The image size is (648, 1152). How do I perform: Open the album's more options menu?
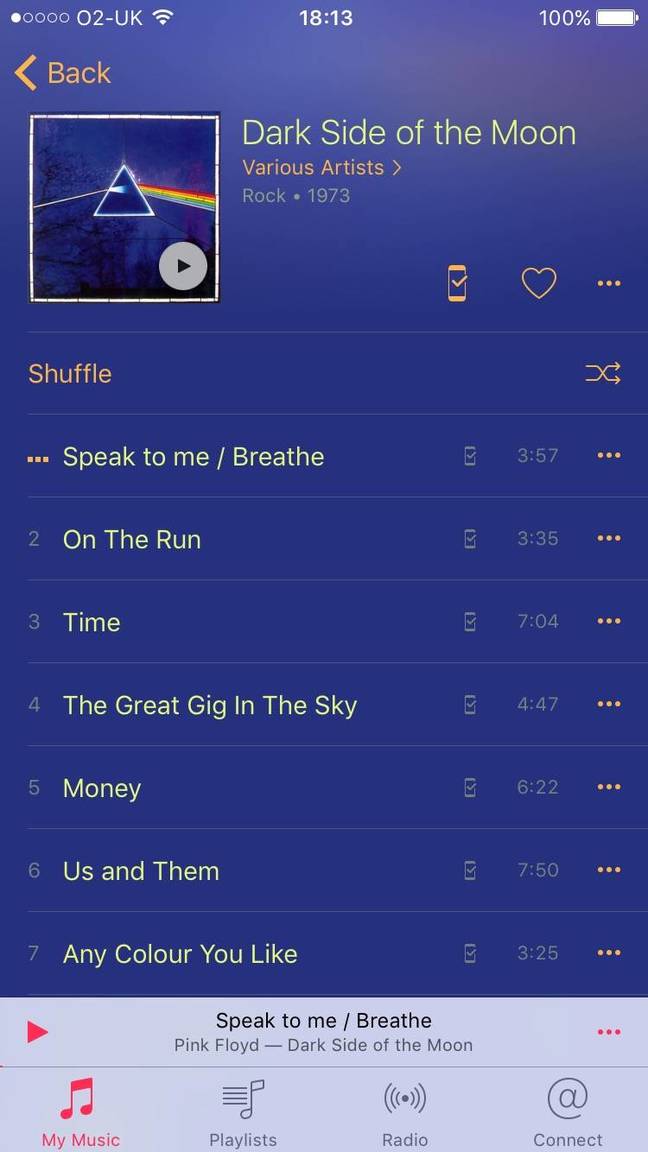coord(609,283)
